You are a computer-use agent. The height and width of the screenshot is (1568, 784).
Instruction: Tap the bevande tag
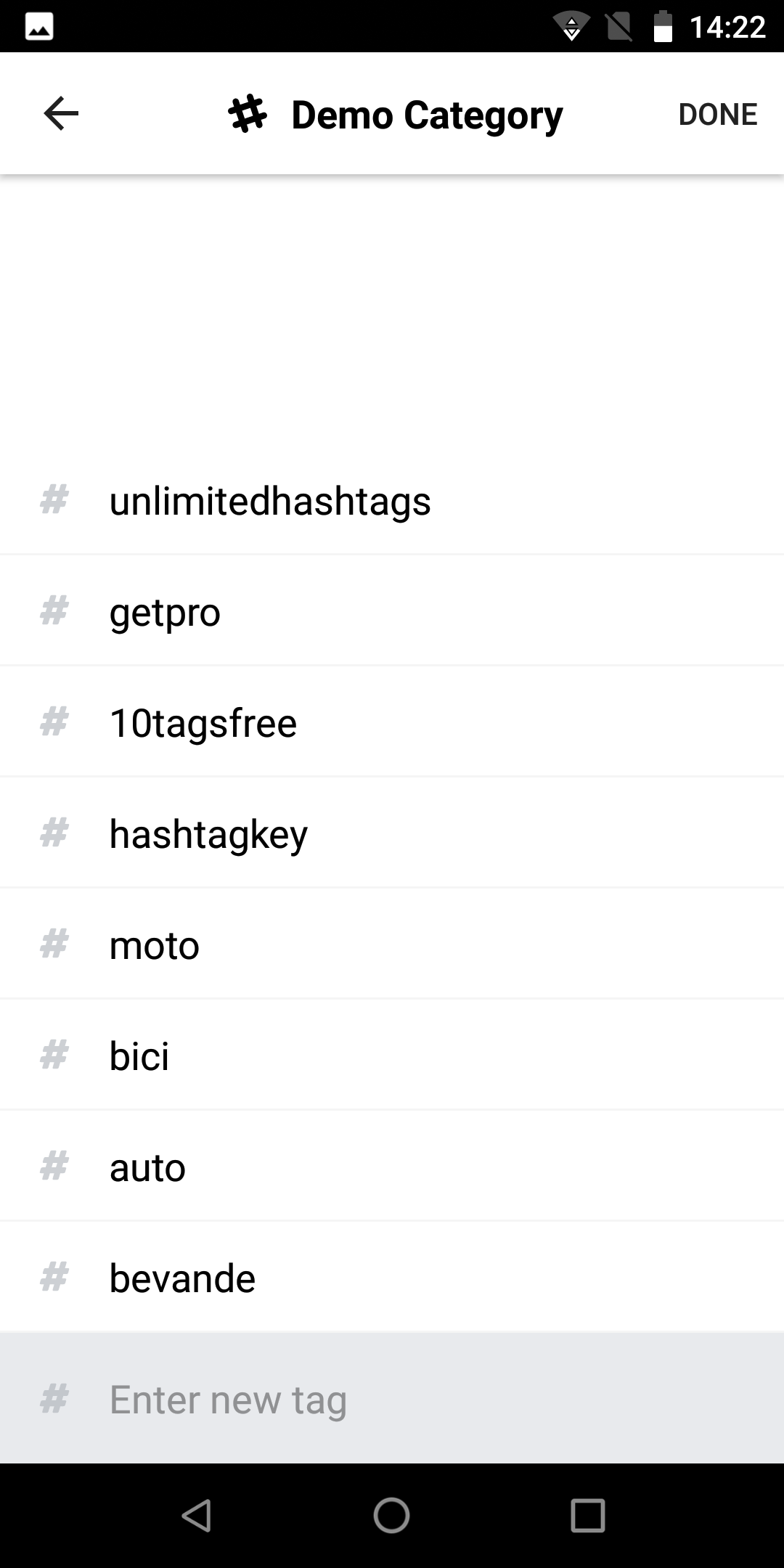392,1278
